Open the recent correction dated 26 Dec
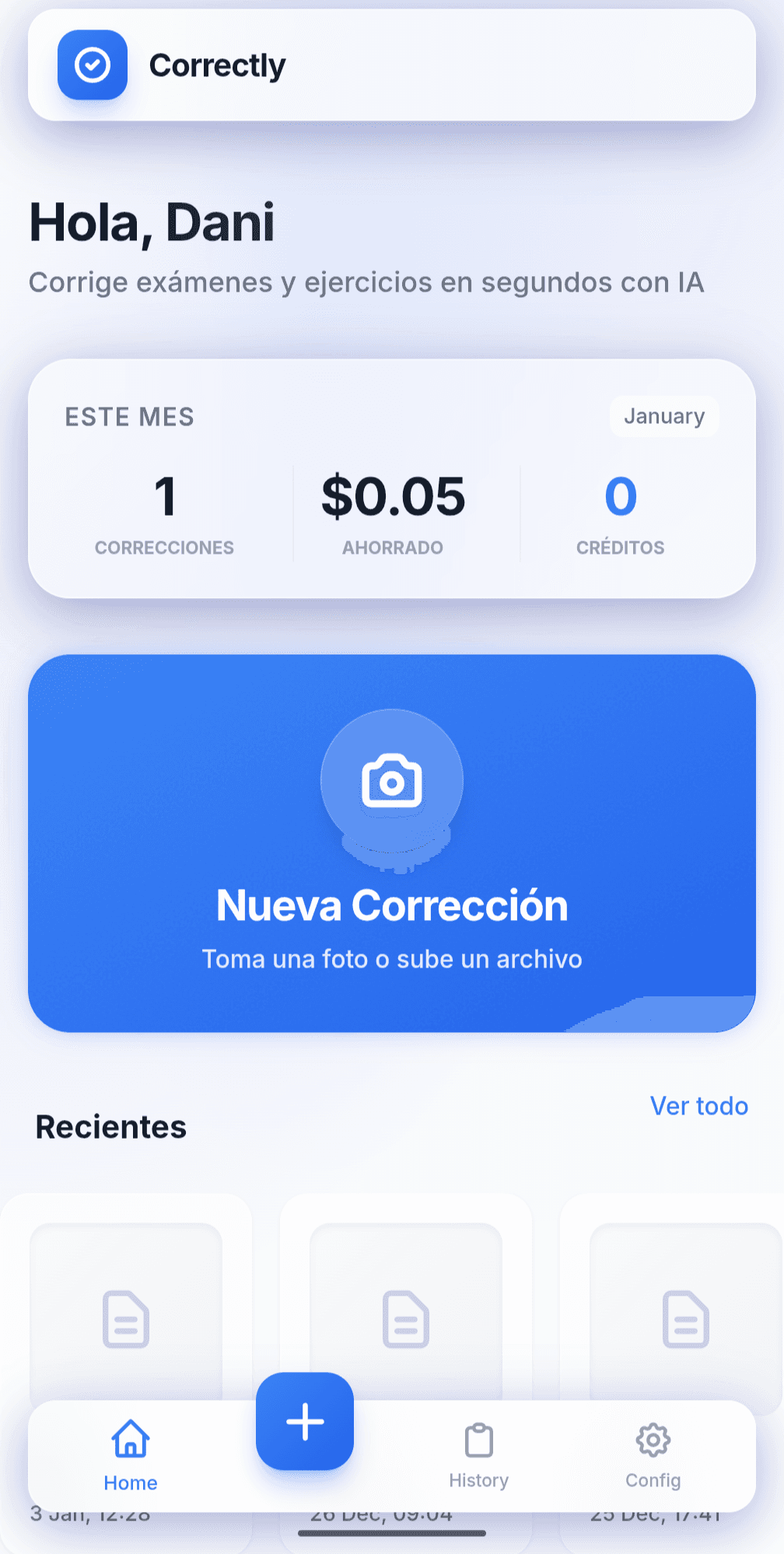The image size is (784, 1554). [x=406, y=1307]
